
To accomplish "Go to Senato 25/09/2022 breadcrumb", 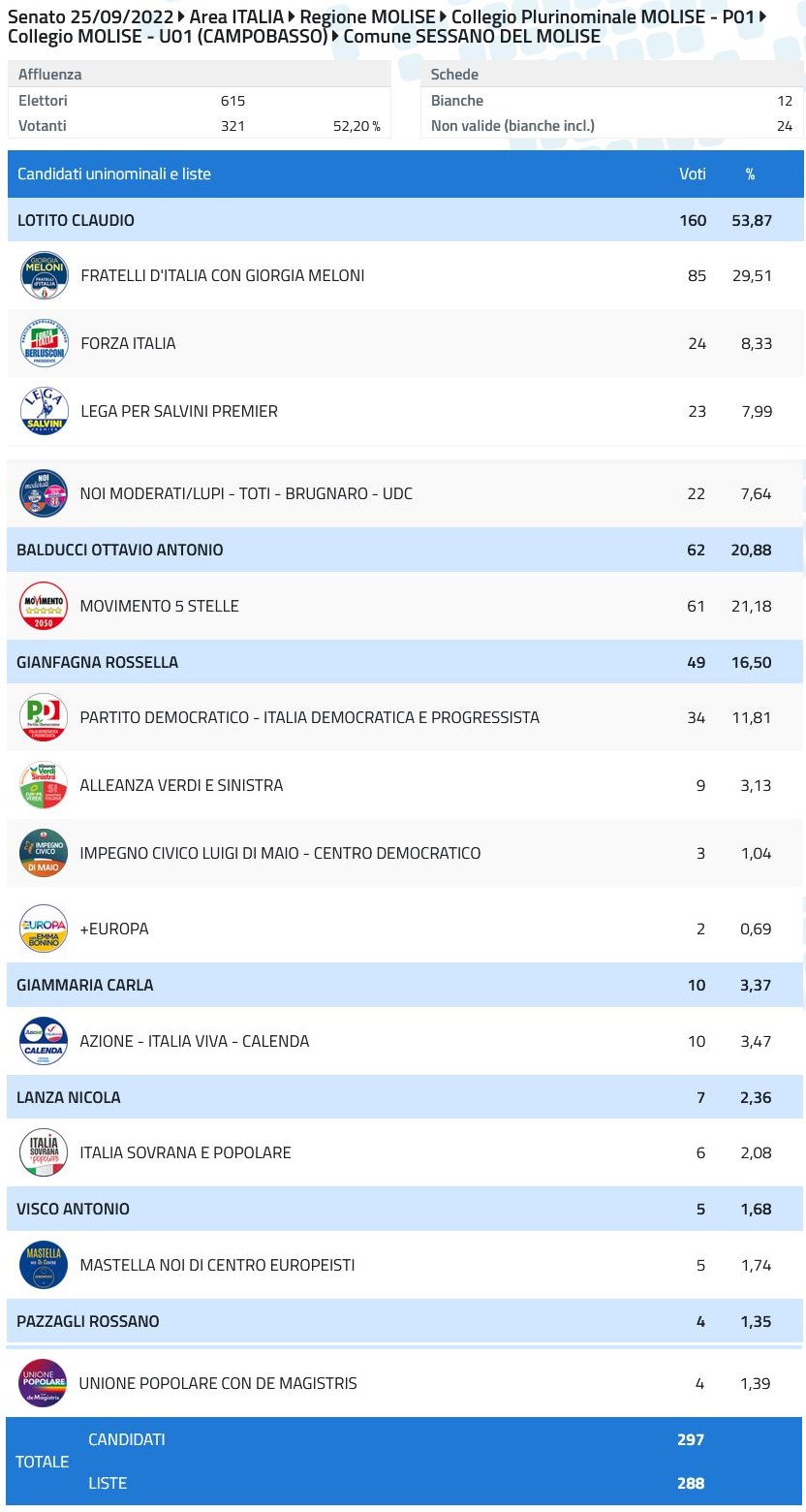I will pos(91,17).
